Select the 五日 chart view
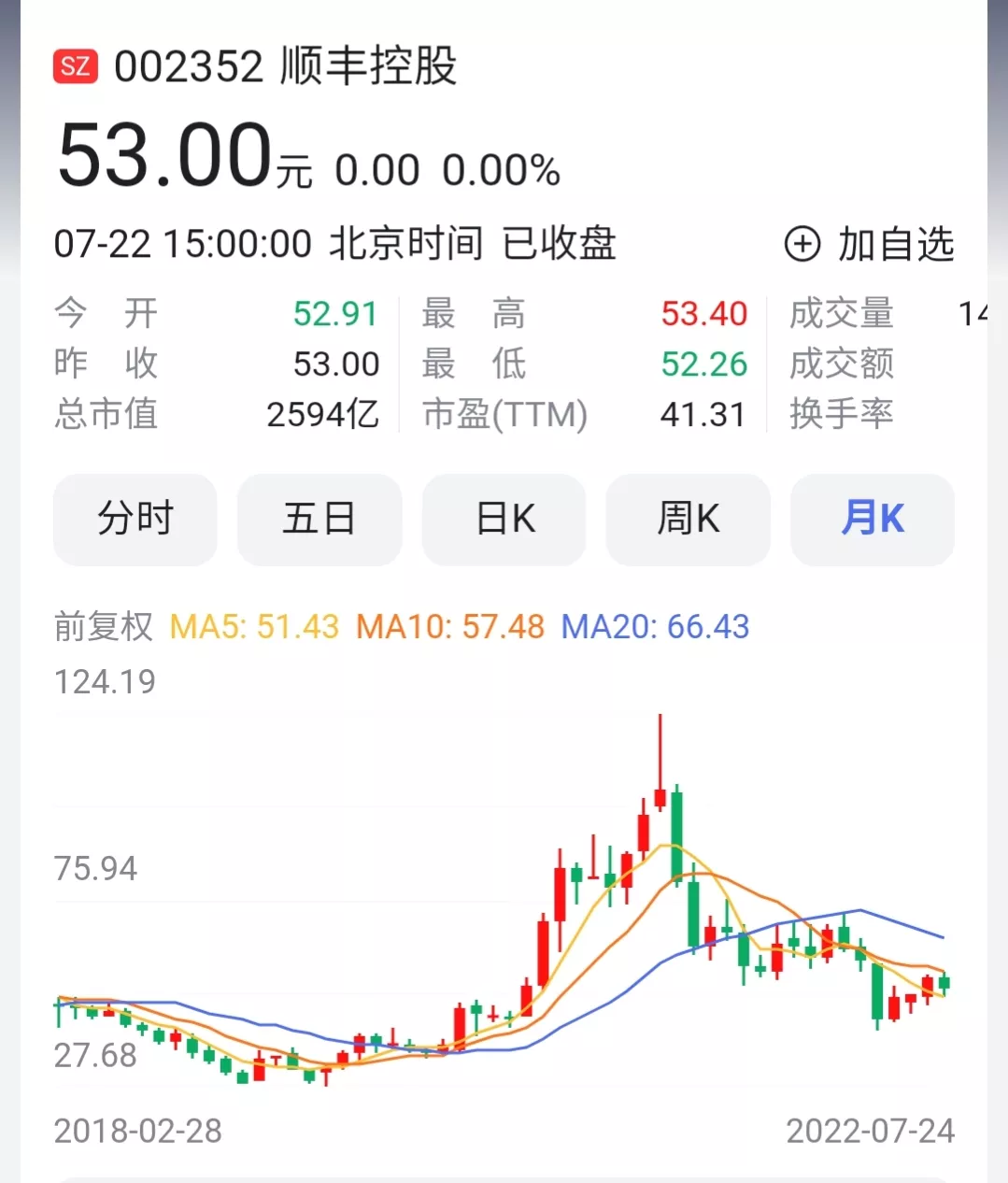Screen dimensions: 1008x1183 click(x=319, y=519)
